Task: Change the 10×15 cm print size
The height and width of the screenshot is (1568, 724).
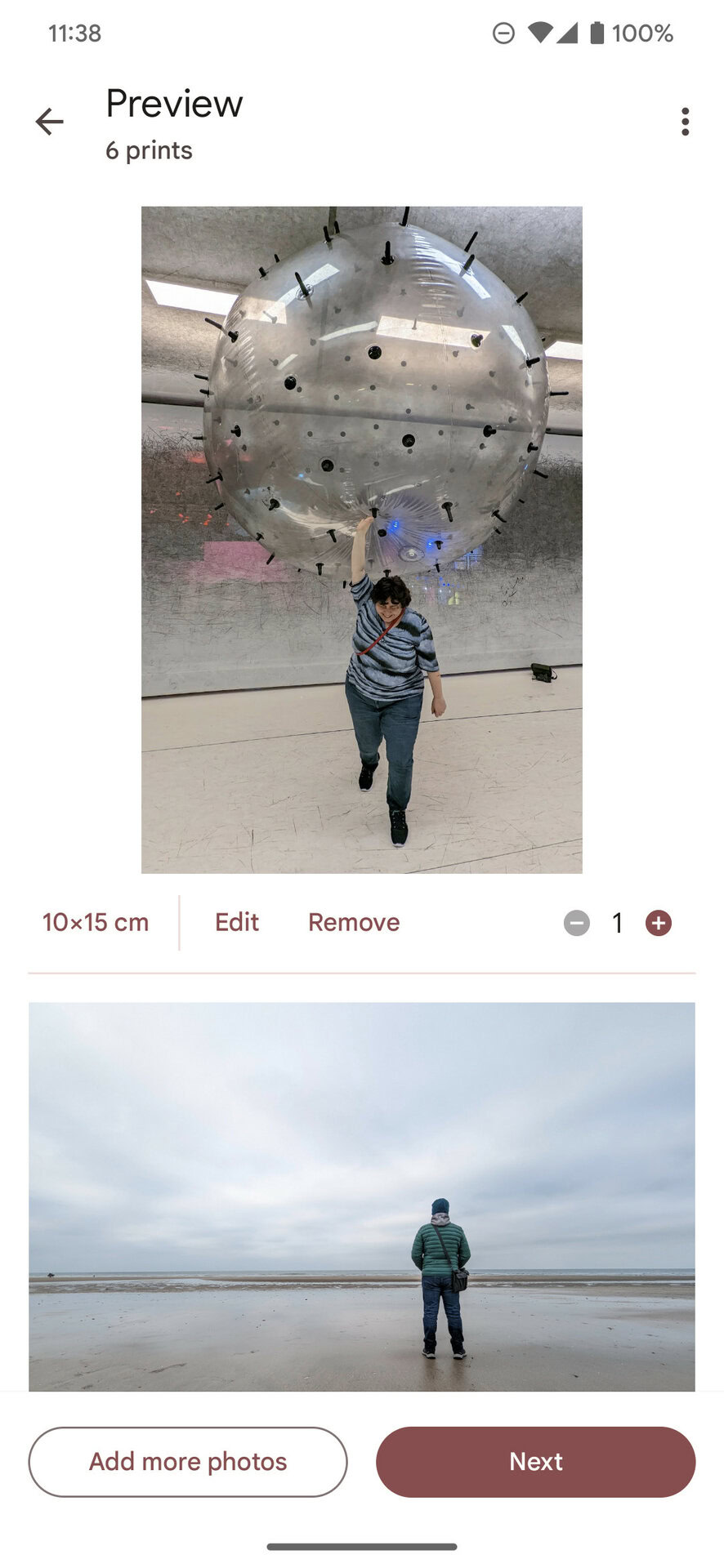Action: [x=96, y=922]
